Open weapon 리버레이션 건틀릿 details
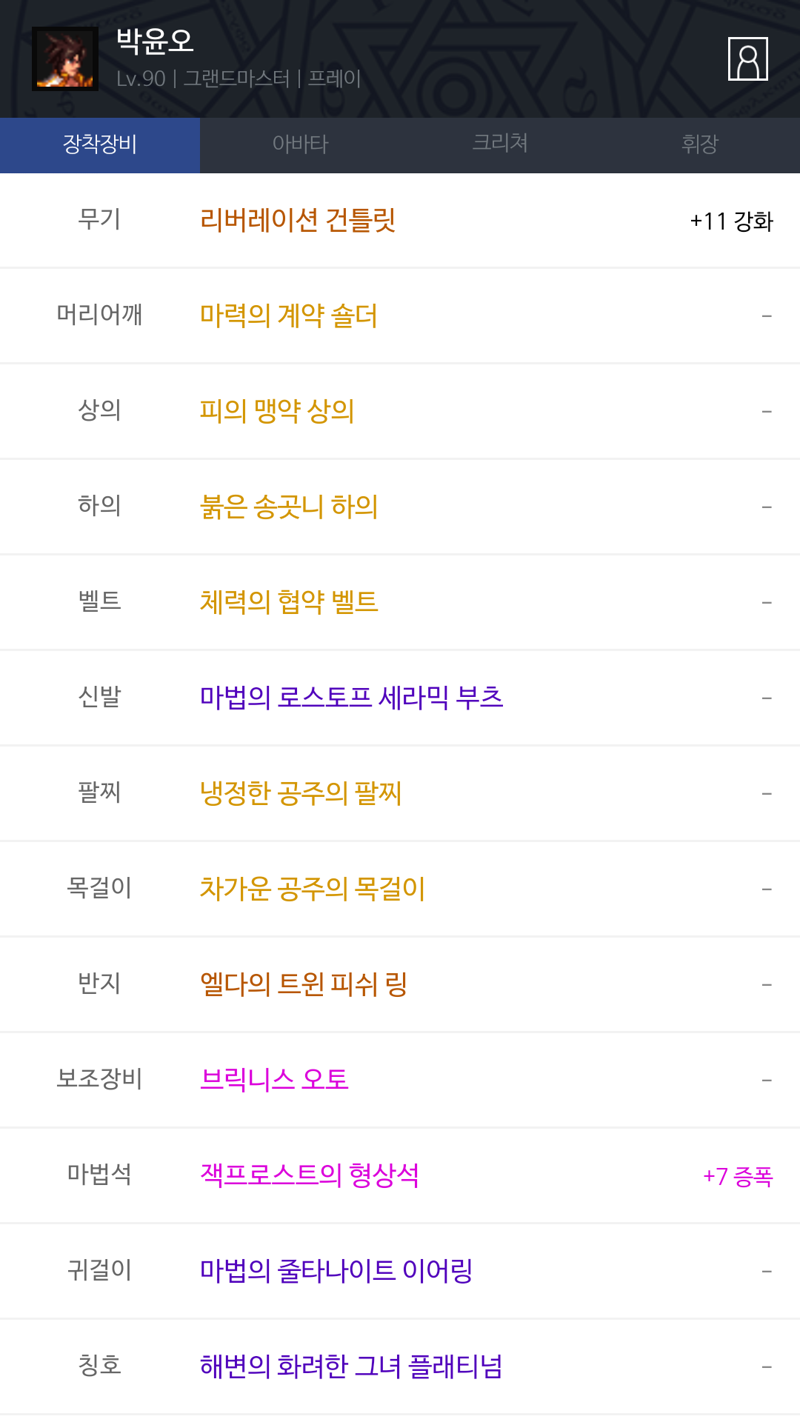 pyautogui.click(x=400, y=220)
